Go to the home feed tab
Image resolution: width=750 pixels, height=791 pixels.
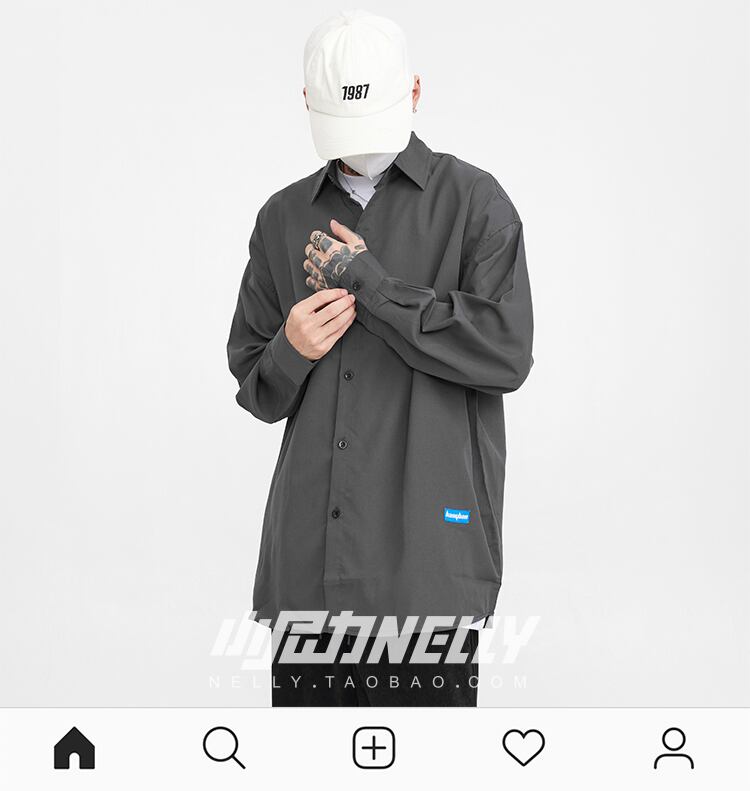(x=75, y=748)
